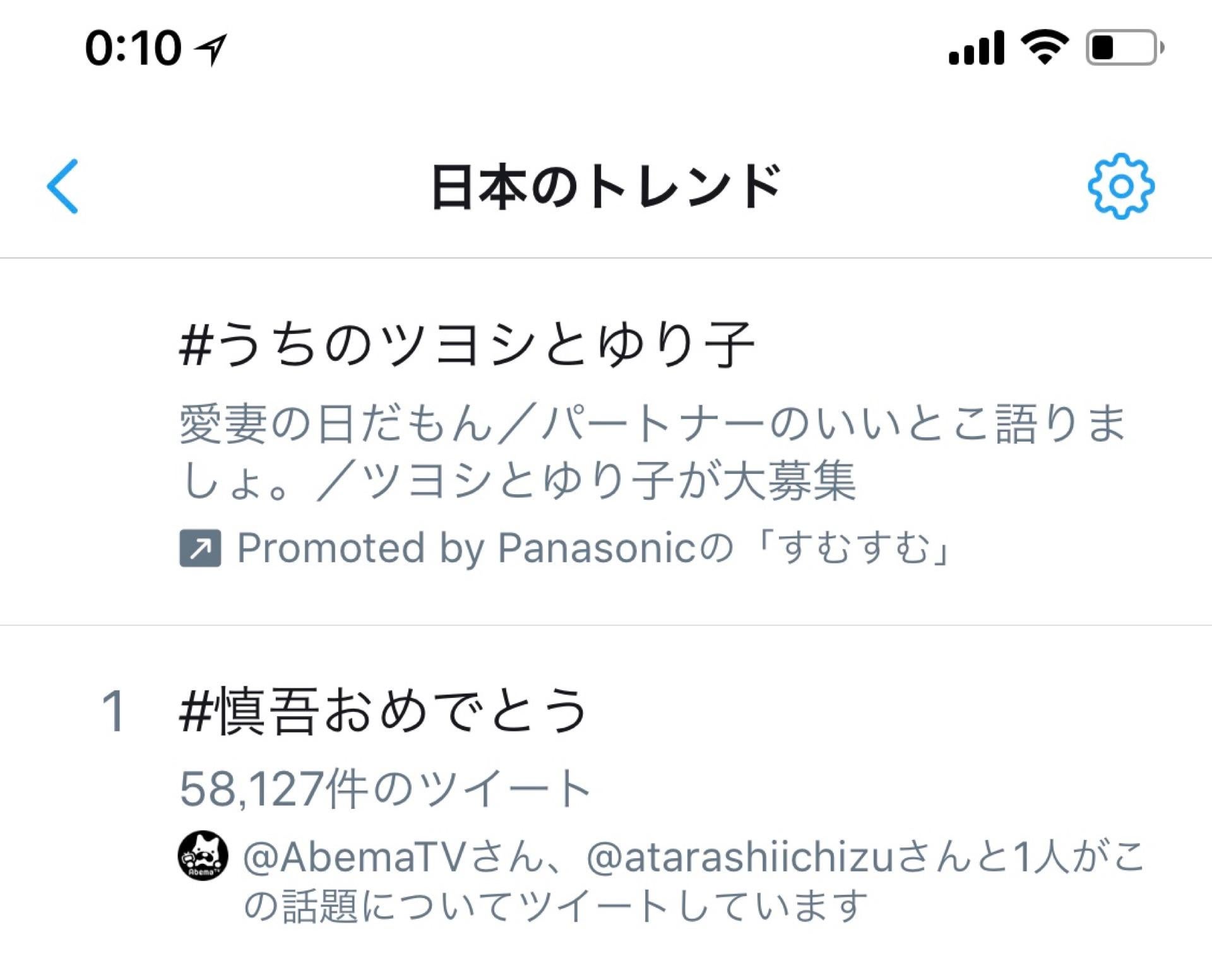Viewport: 1212px width, 980px height.
Task: Go back from 日本のトレンド
Action: click(62, 186)
